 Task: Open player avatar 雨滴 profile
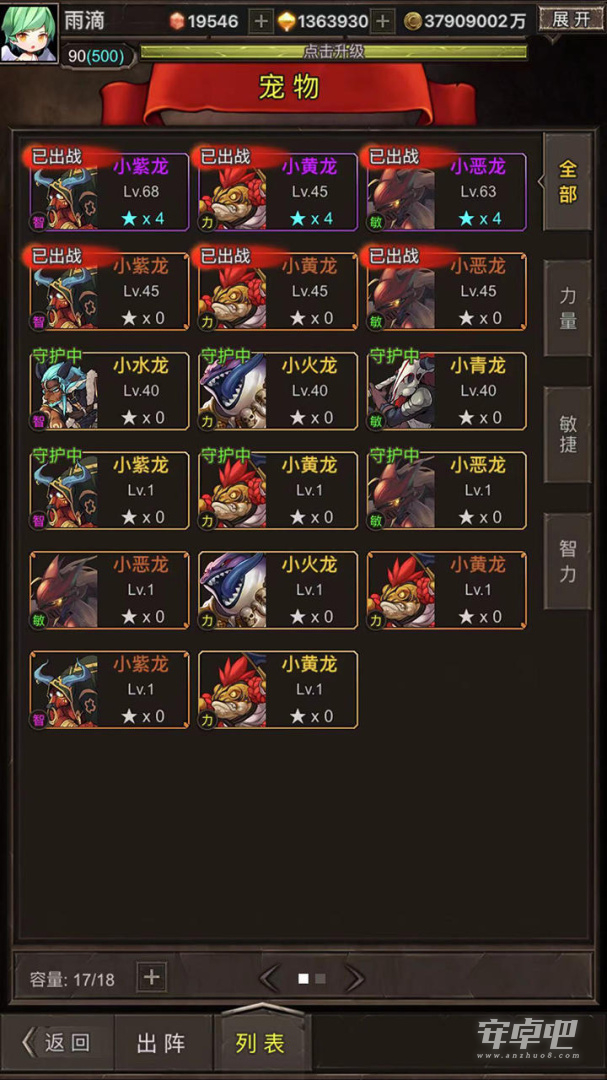29,32
